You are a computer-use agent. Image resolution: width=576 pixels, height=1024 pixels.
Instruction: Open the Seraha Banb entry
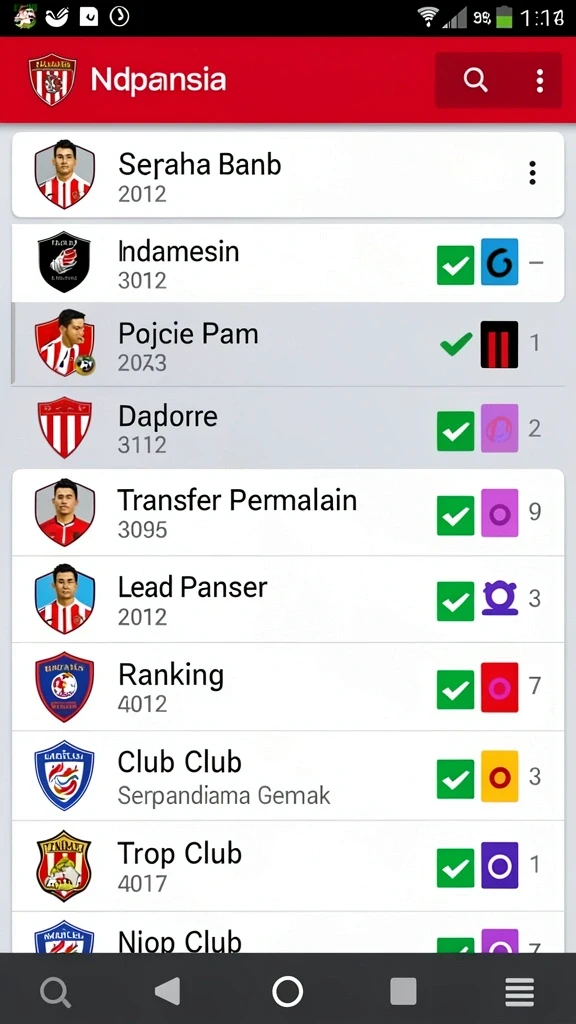point(288,174)
